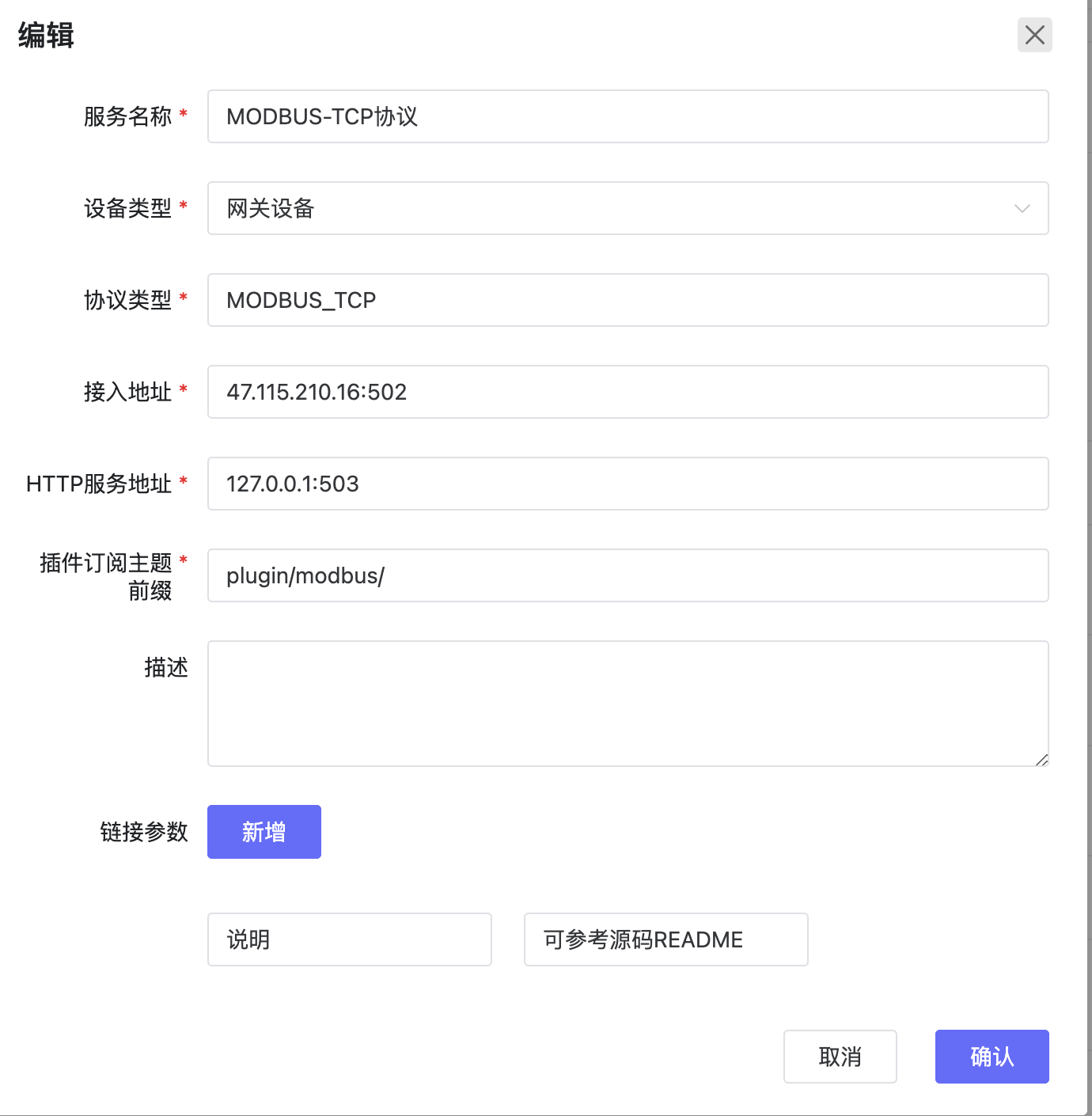Edit the 服务名称 field
The image size is (1092, 1116).
coord(628,116)
